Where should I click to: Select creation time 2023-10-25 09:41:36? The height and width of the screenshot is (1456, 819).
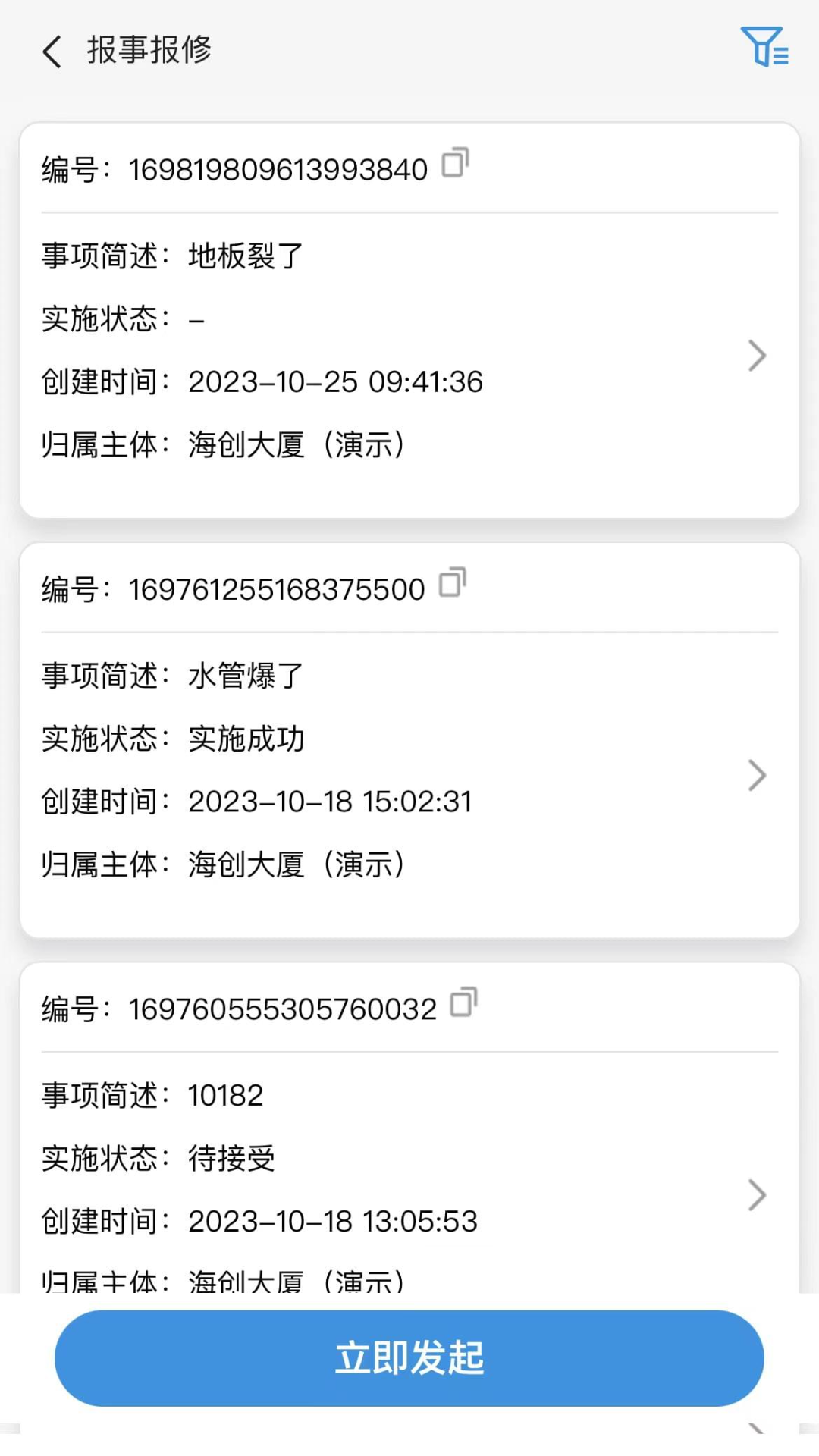336,382
